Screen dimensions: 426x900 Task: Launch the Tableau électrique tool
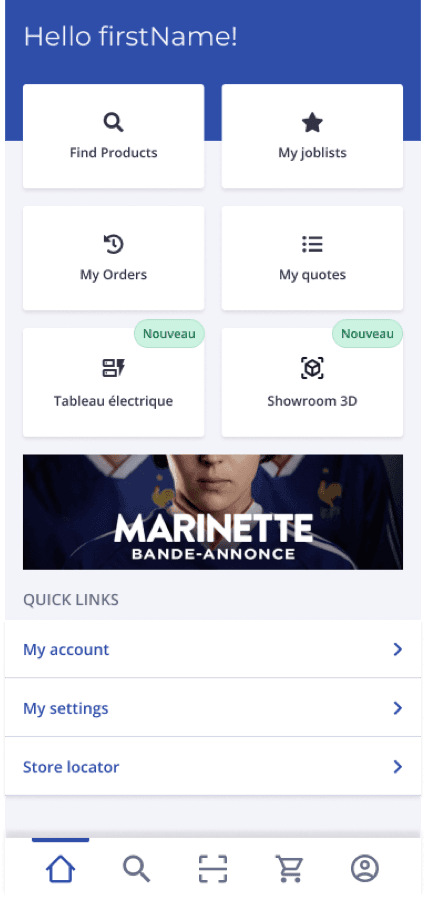tap(113, 382)
